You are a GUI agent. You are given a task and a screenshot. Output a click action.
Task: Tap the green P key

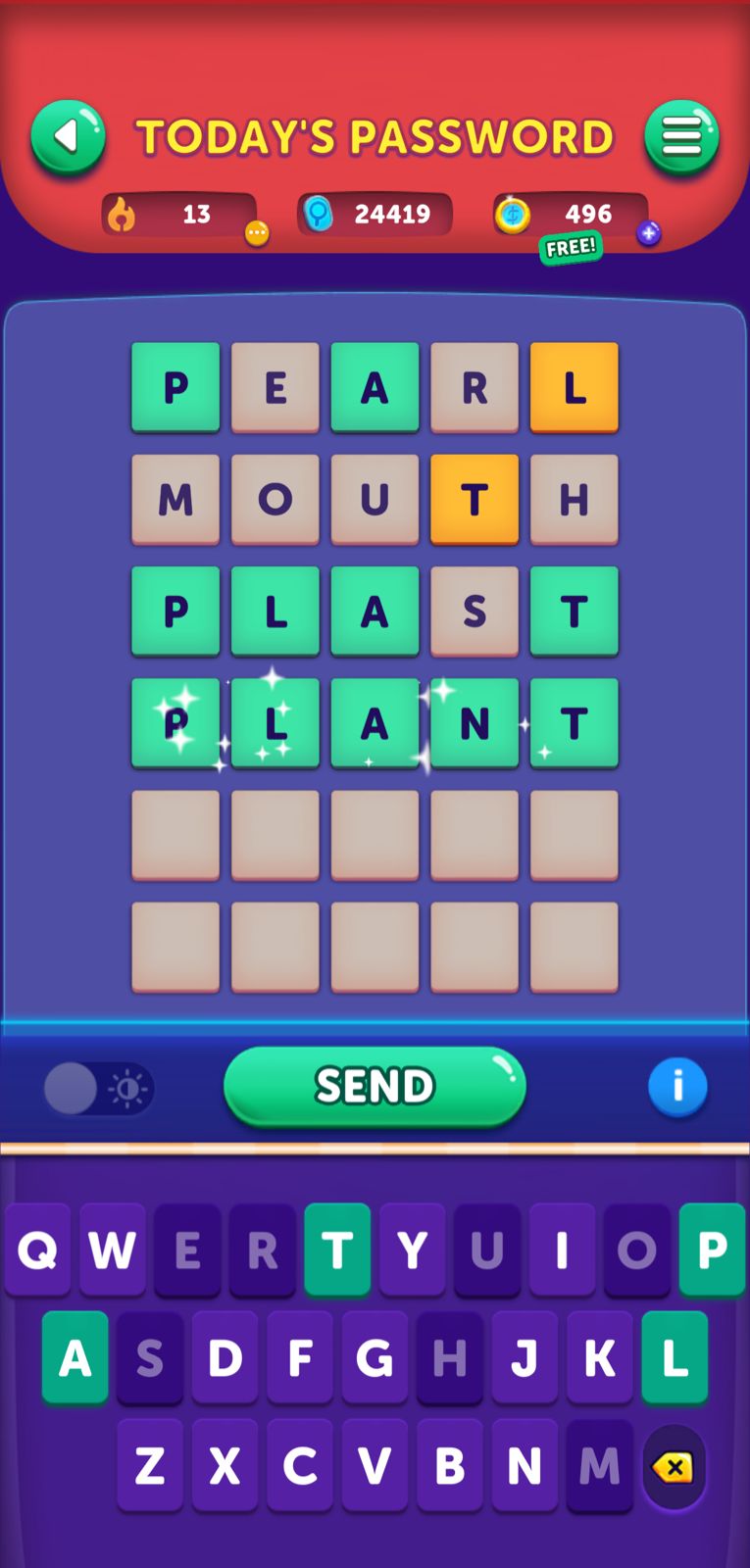tap(712, 1250)
